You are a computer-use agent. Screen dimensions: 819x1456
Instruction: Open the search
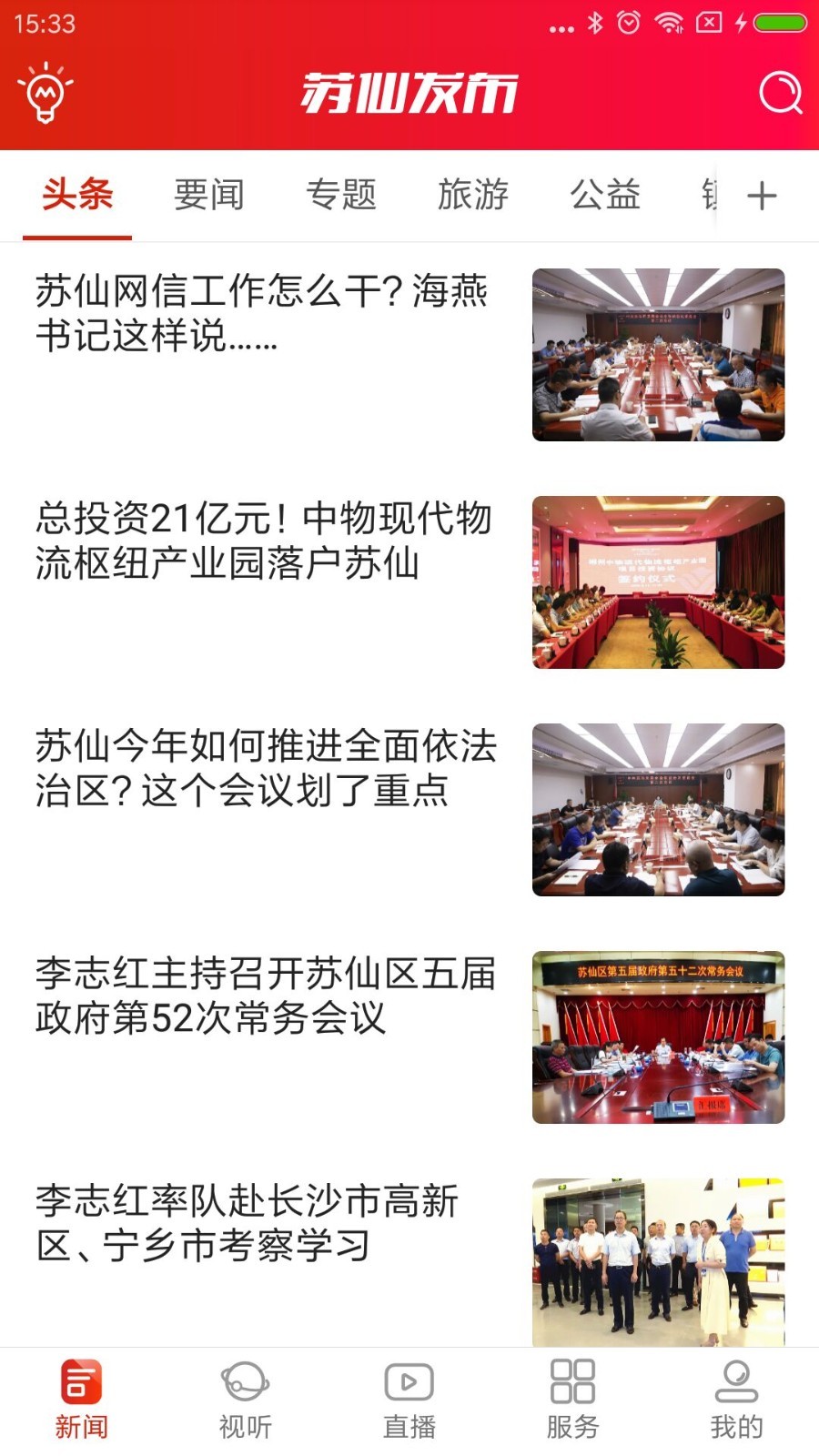pyautogui.click(x=781, y=94)
